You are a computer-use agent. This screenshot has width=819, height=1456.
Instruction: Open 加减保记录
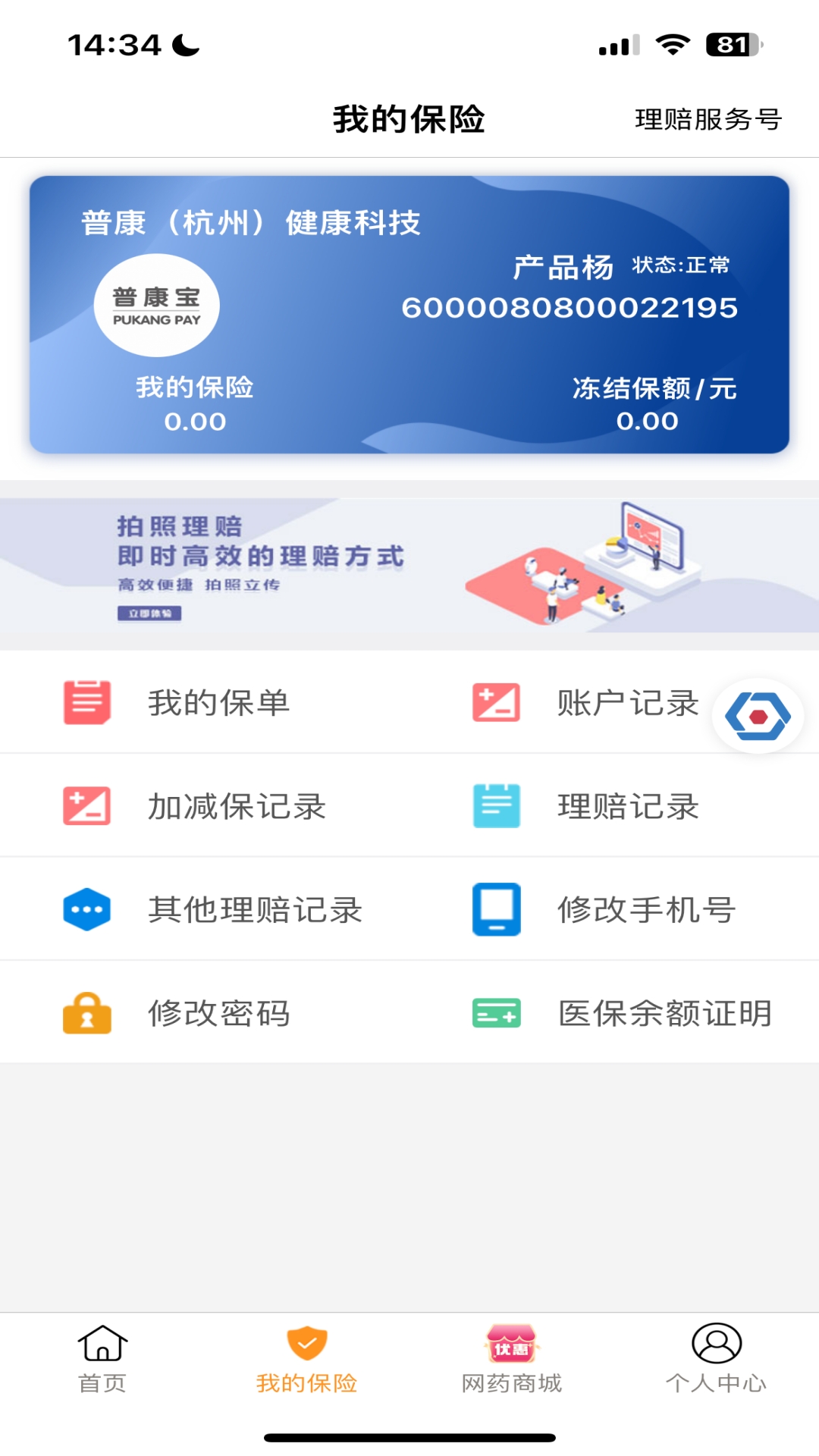click(x=205, y=805)
